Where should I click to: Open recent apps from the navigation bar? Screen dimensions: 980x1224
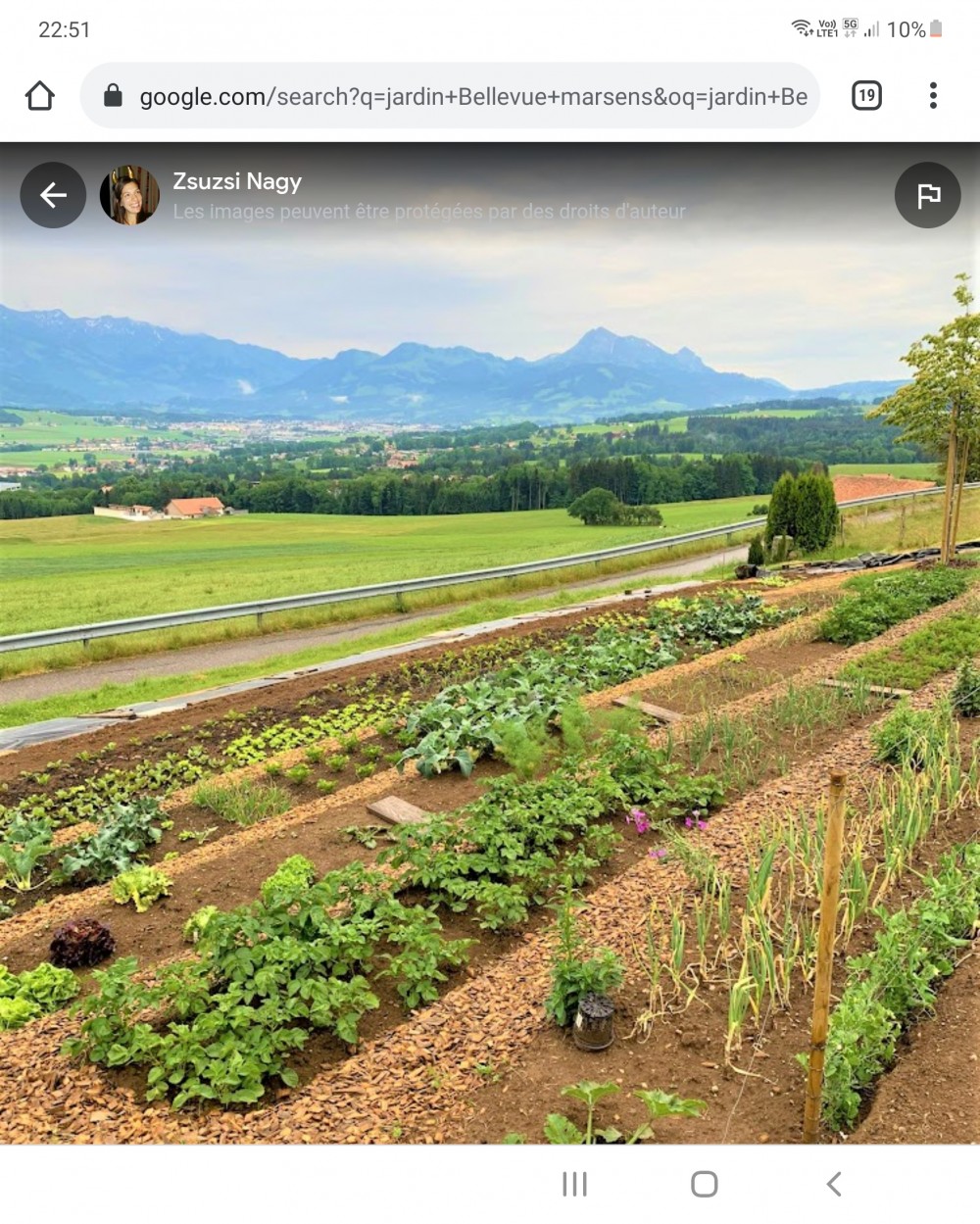tap(574, 1184)
